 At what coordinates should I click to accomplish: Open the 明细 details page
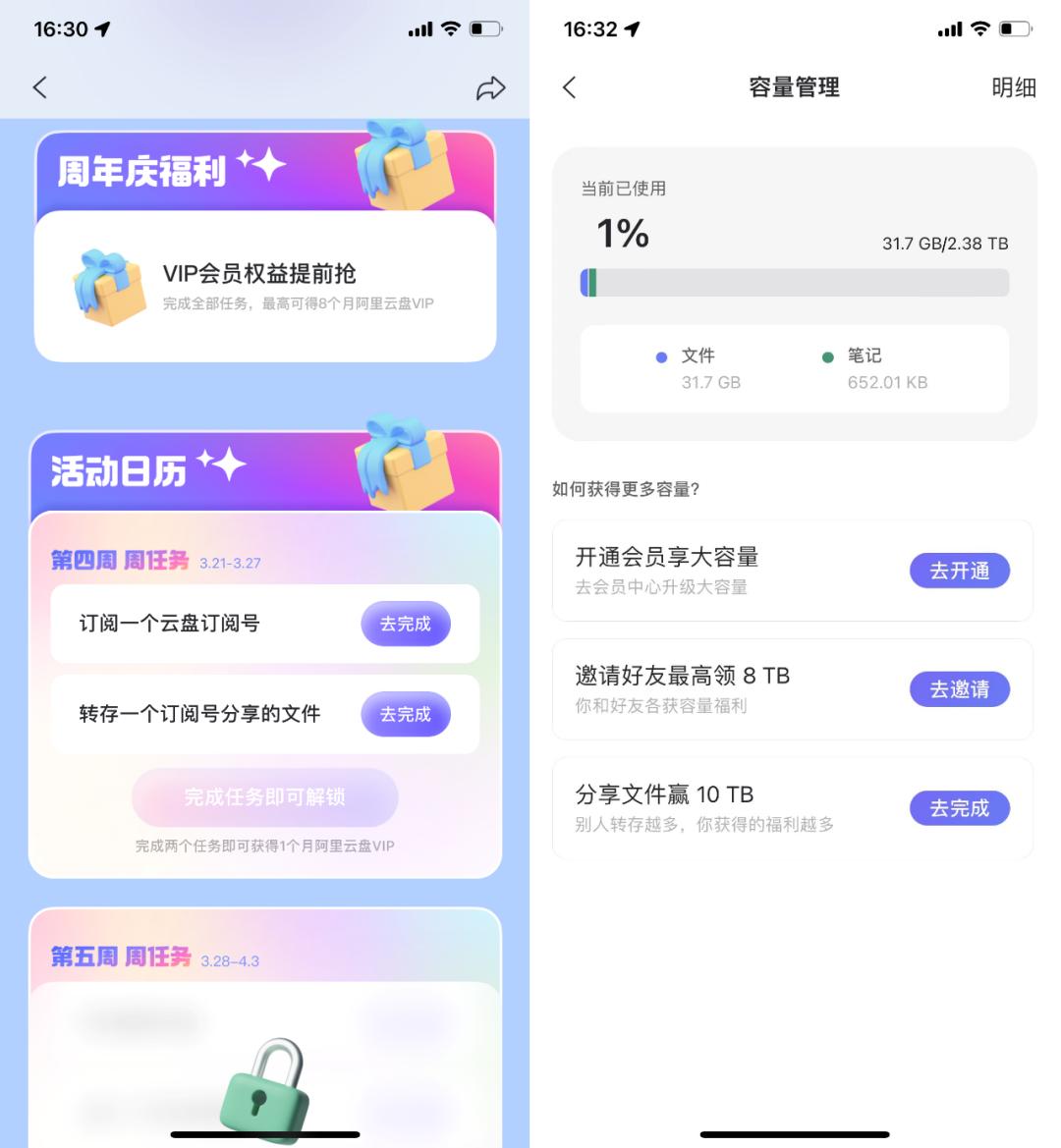coord(1014,87)
